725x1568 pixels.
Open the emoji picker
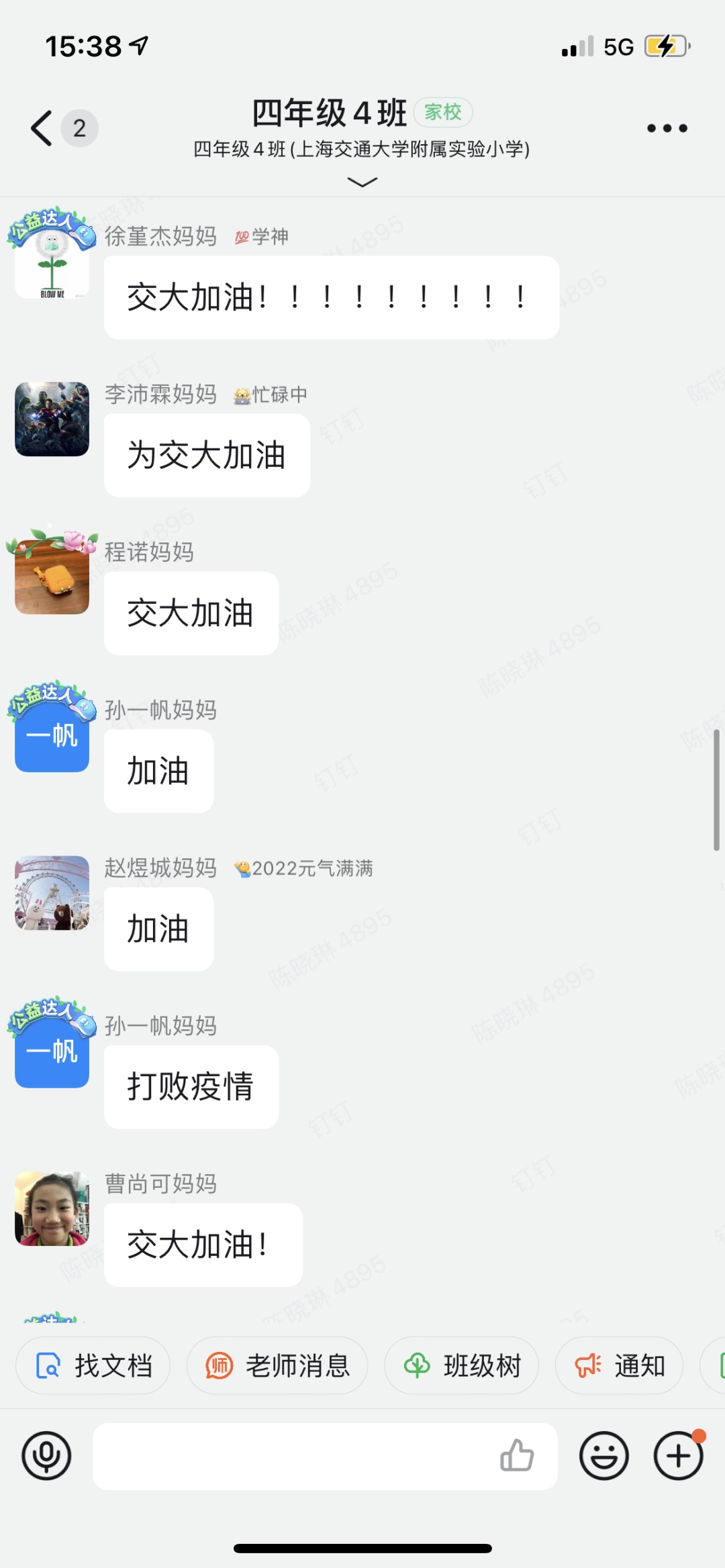pyautogui.click(x=603, y=1456)
